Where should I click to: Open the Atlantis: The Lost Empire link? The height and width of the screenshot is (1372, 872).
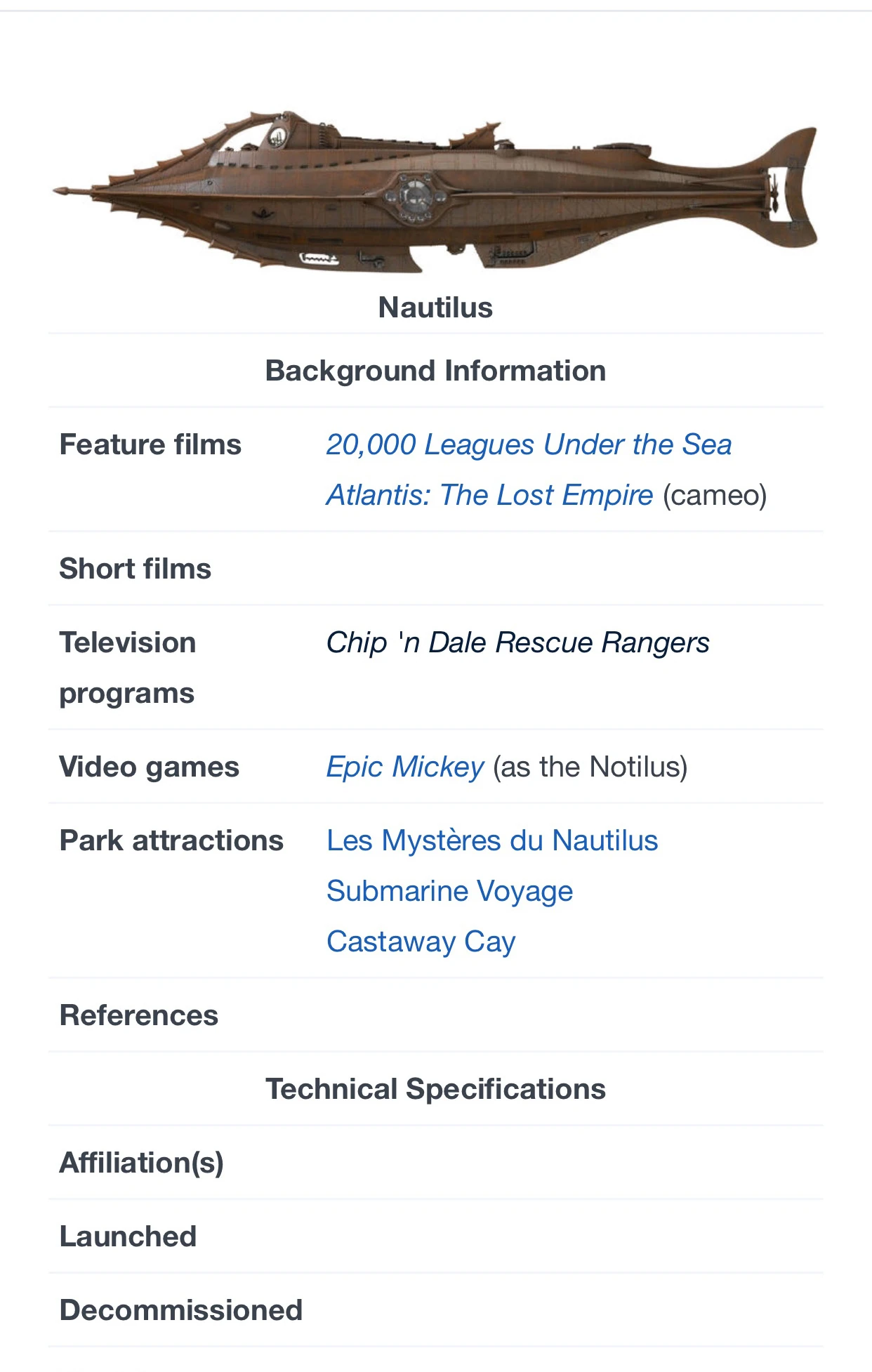point(489,496)
